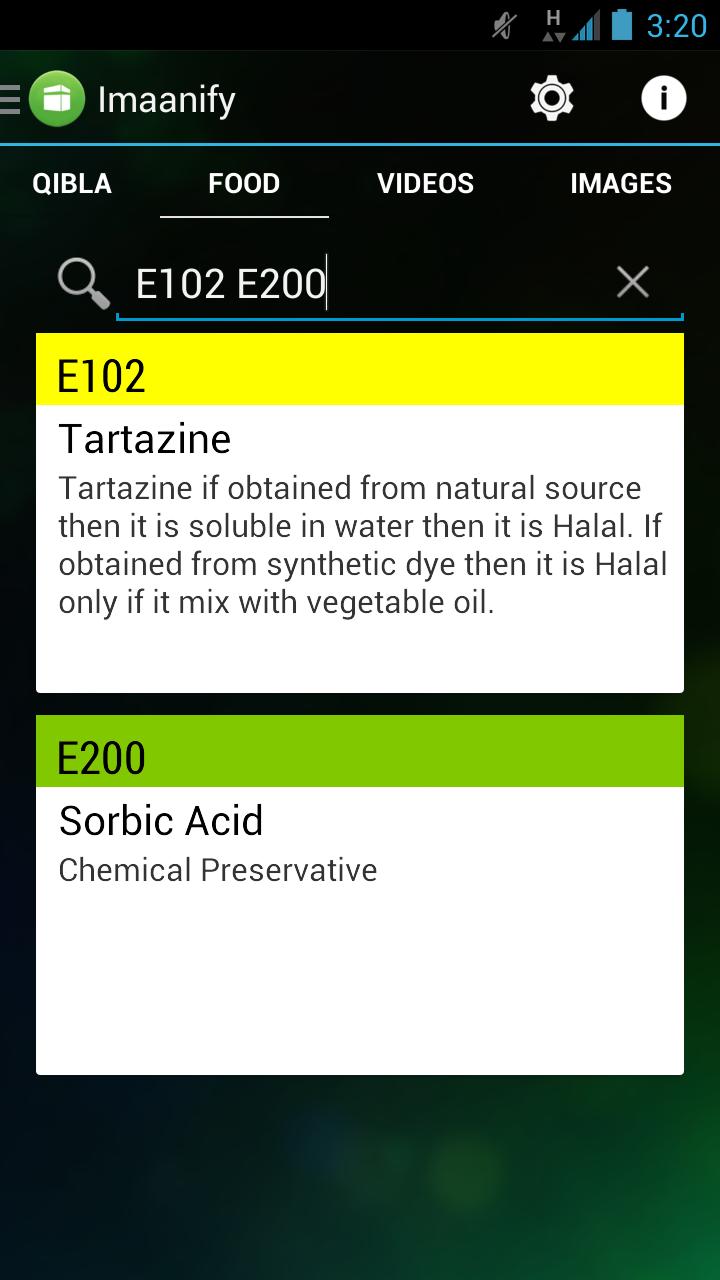Clear the search text
Screen dimensions: 720x1280
point(633,283)
